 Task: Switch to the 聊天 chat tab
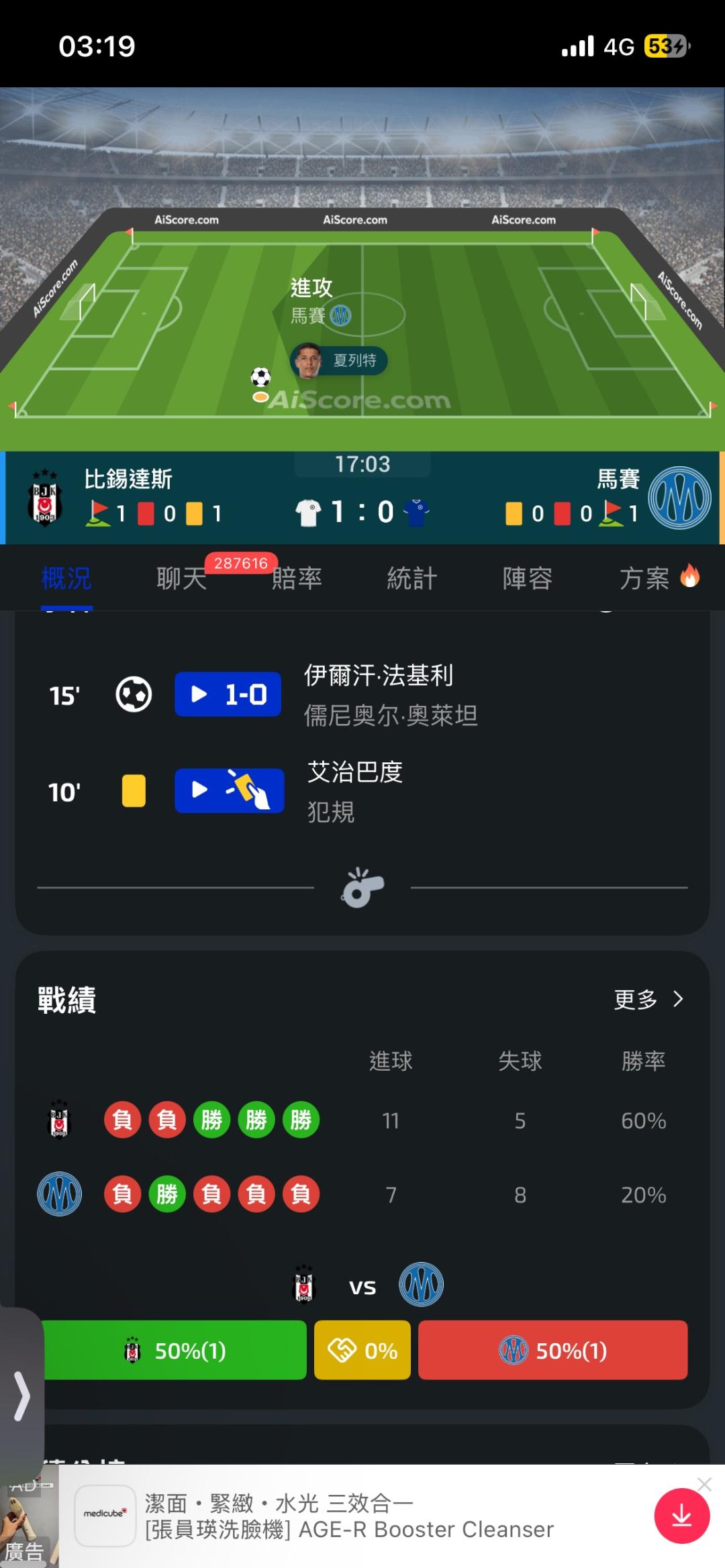[x=181, y=578]
